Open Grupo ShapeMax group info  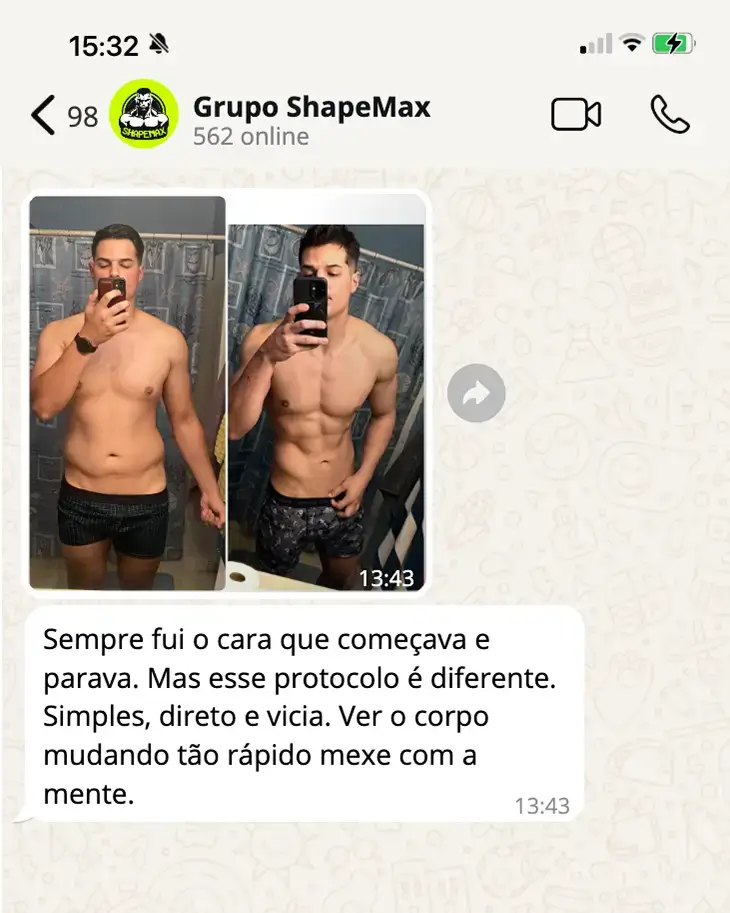[x=310, y=118]
